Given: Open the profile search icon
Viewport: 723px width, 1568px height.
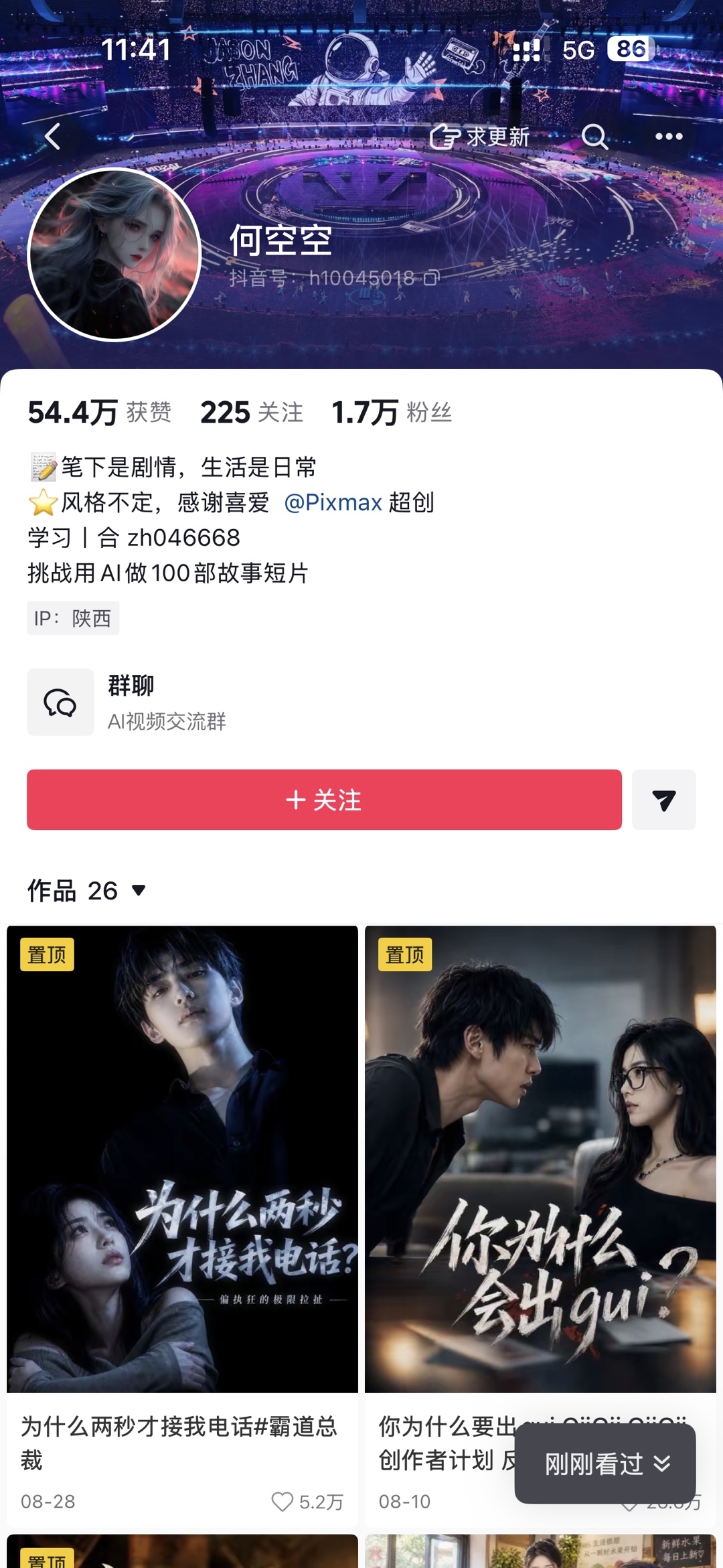Looking at the screenshot, I should 594,137.
